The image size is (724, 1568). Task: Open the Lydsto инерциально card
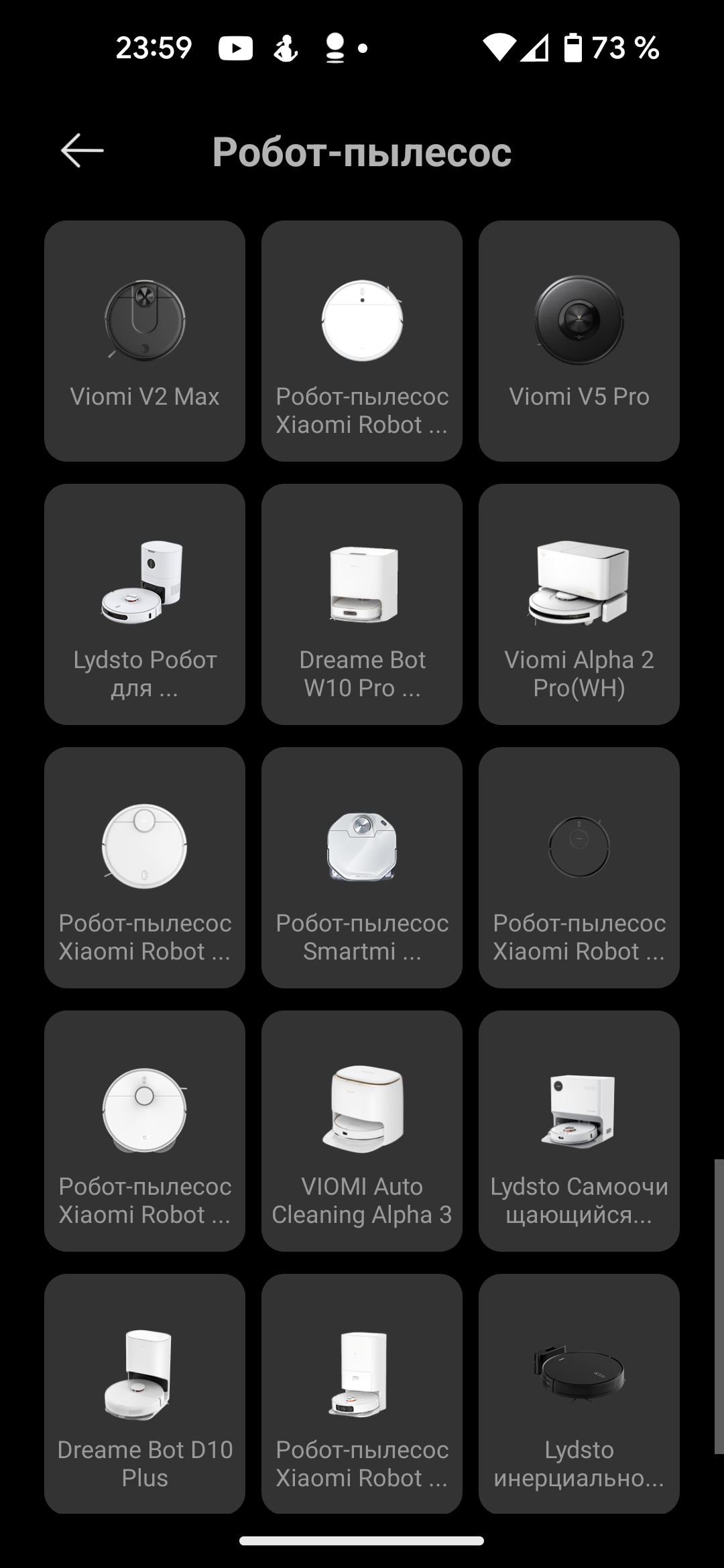coord(579,1394)
